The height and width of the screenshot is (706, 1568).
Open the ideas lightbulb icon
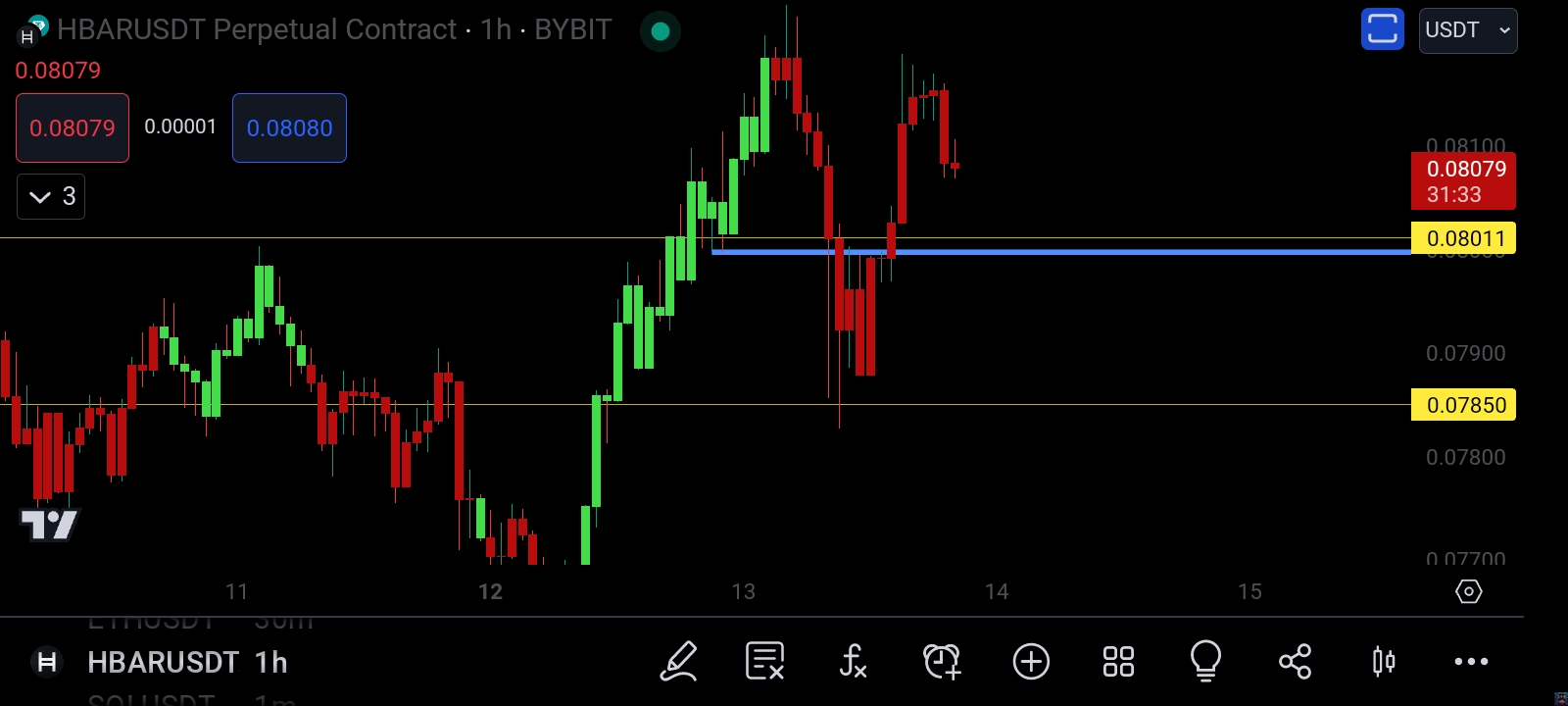[x=1205, y=662]
